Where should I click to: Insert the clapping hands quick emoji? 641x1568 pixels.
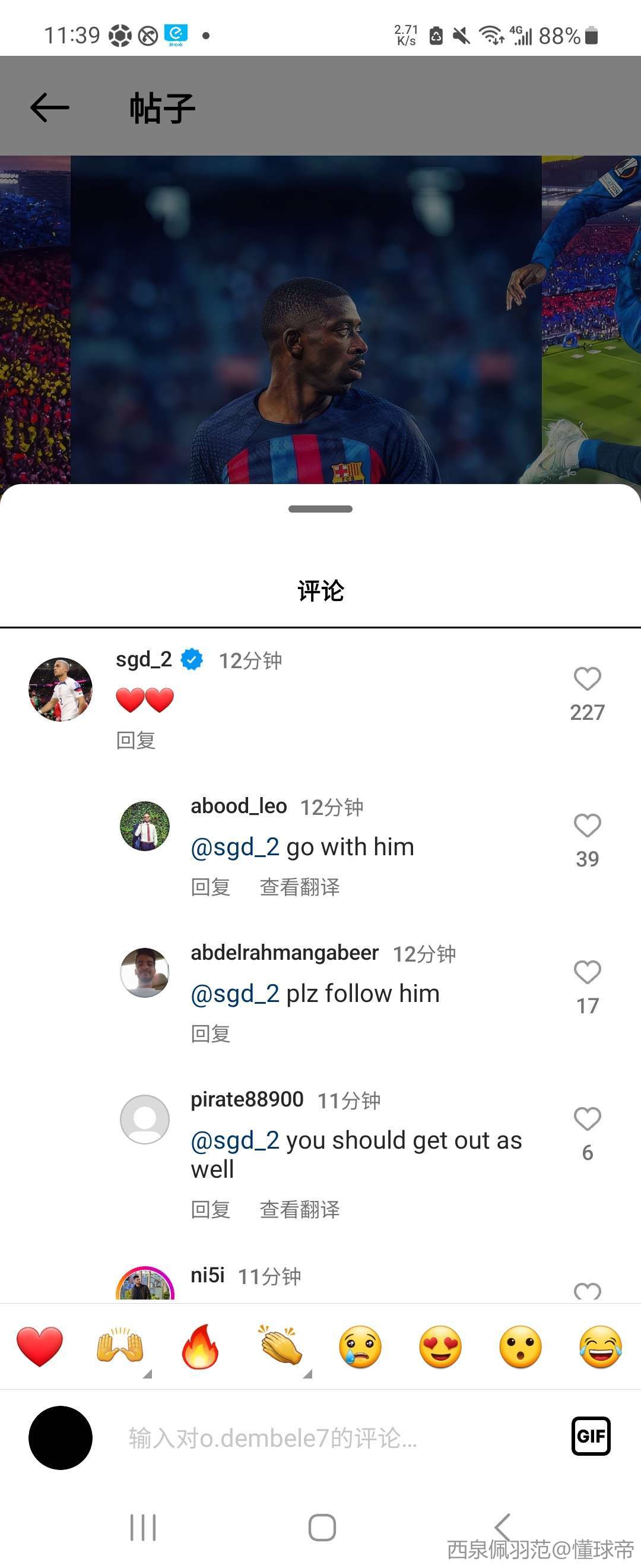(x=280, y=1346)
